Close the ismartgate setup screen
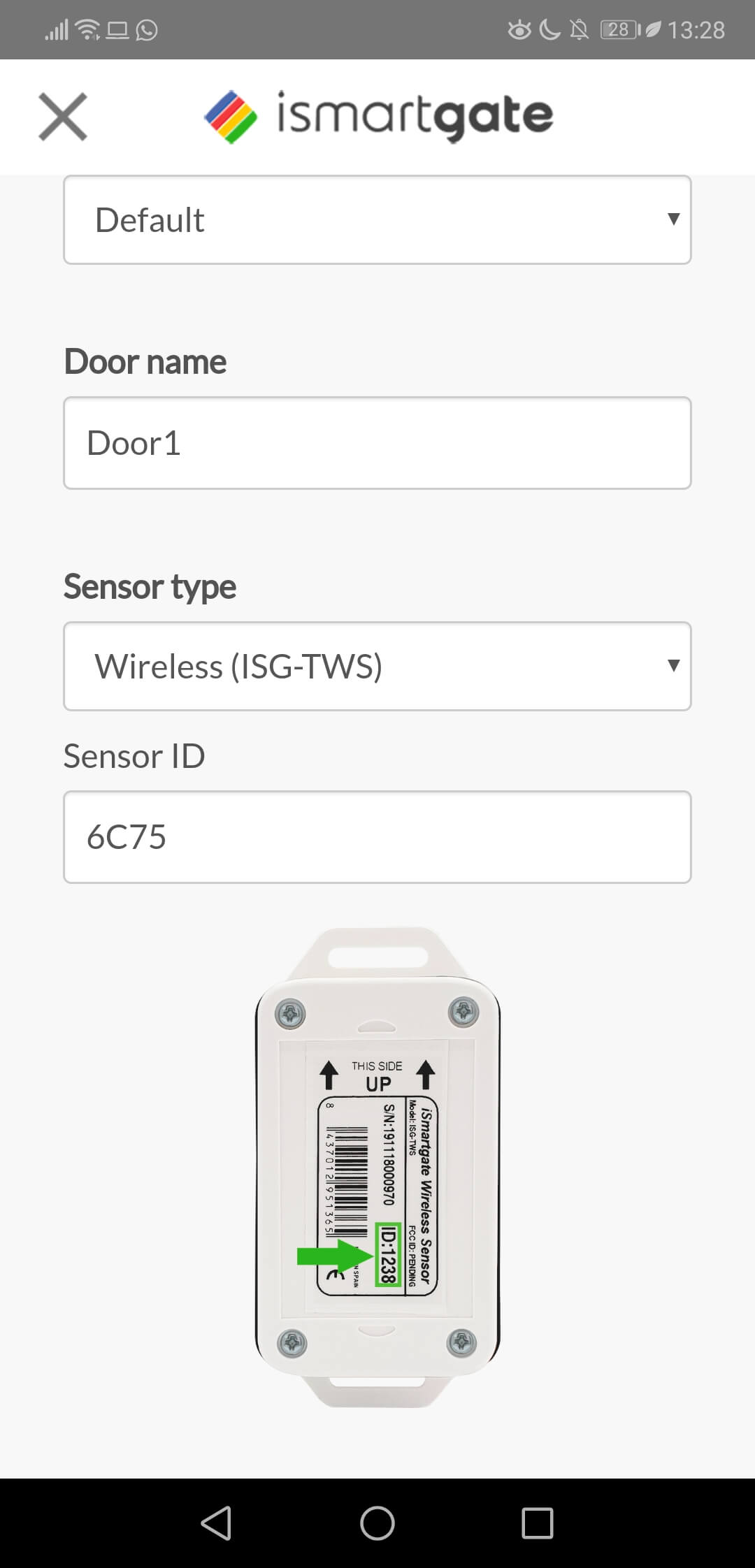Screen dimensions: 755x1568 63,117
